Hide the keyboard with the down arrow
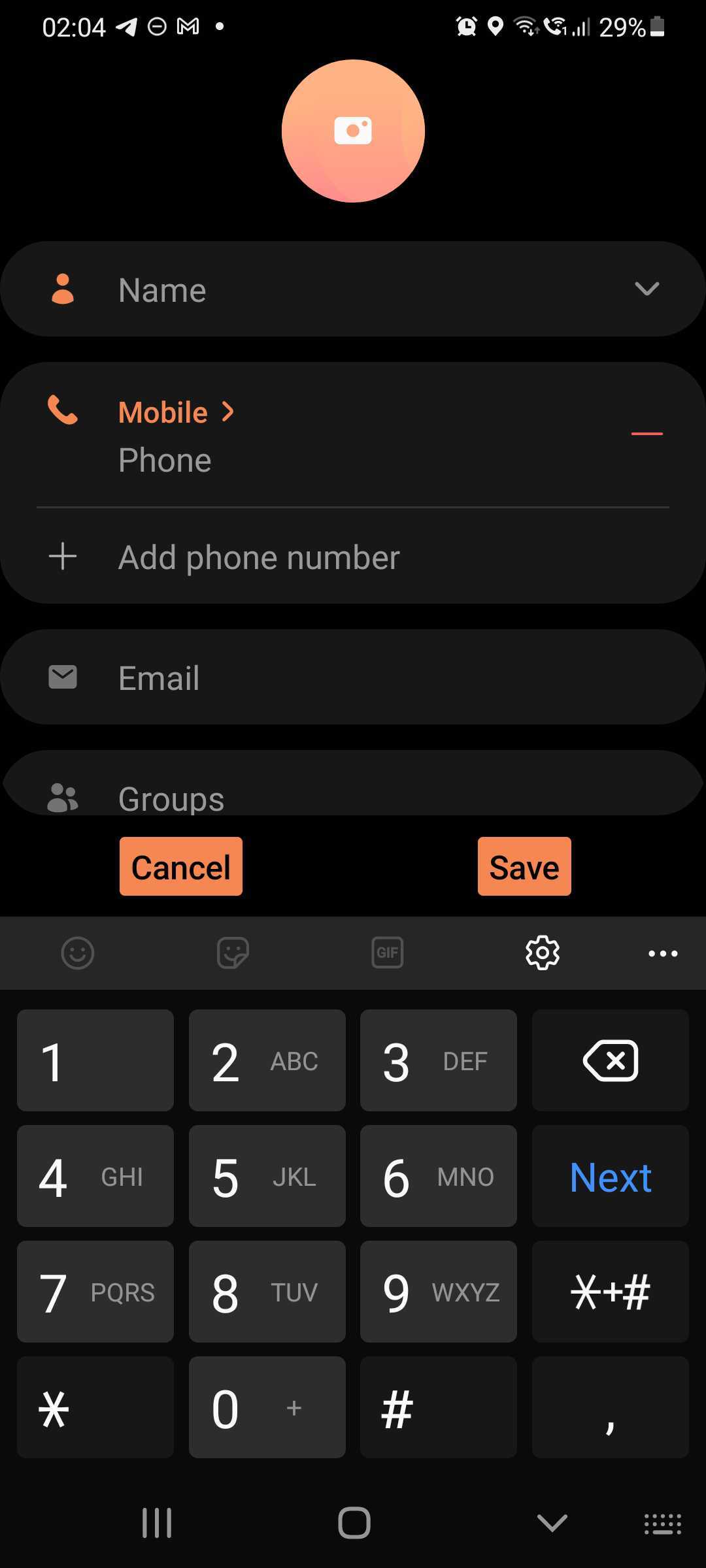The height and width of the screenshot is (1568, 706). pos(552,1523)
